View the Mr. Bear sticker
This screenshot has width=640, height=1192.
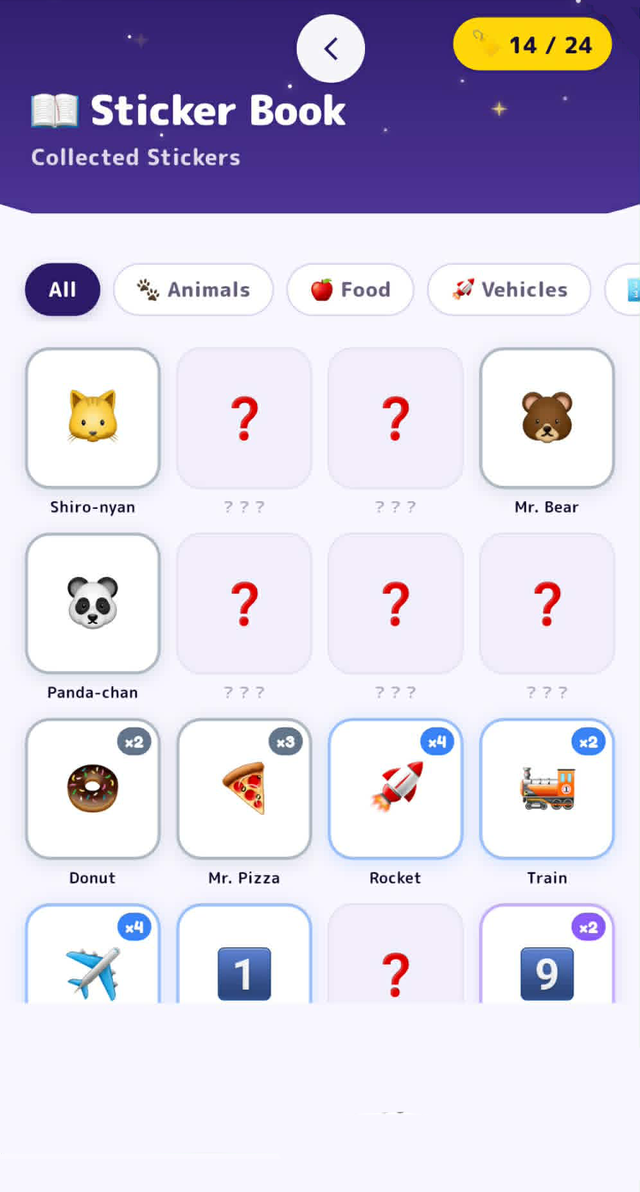(x=547, y=418)
